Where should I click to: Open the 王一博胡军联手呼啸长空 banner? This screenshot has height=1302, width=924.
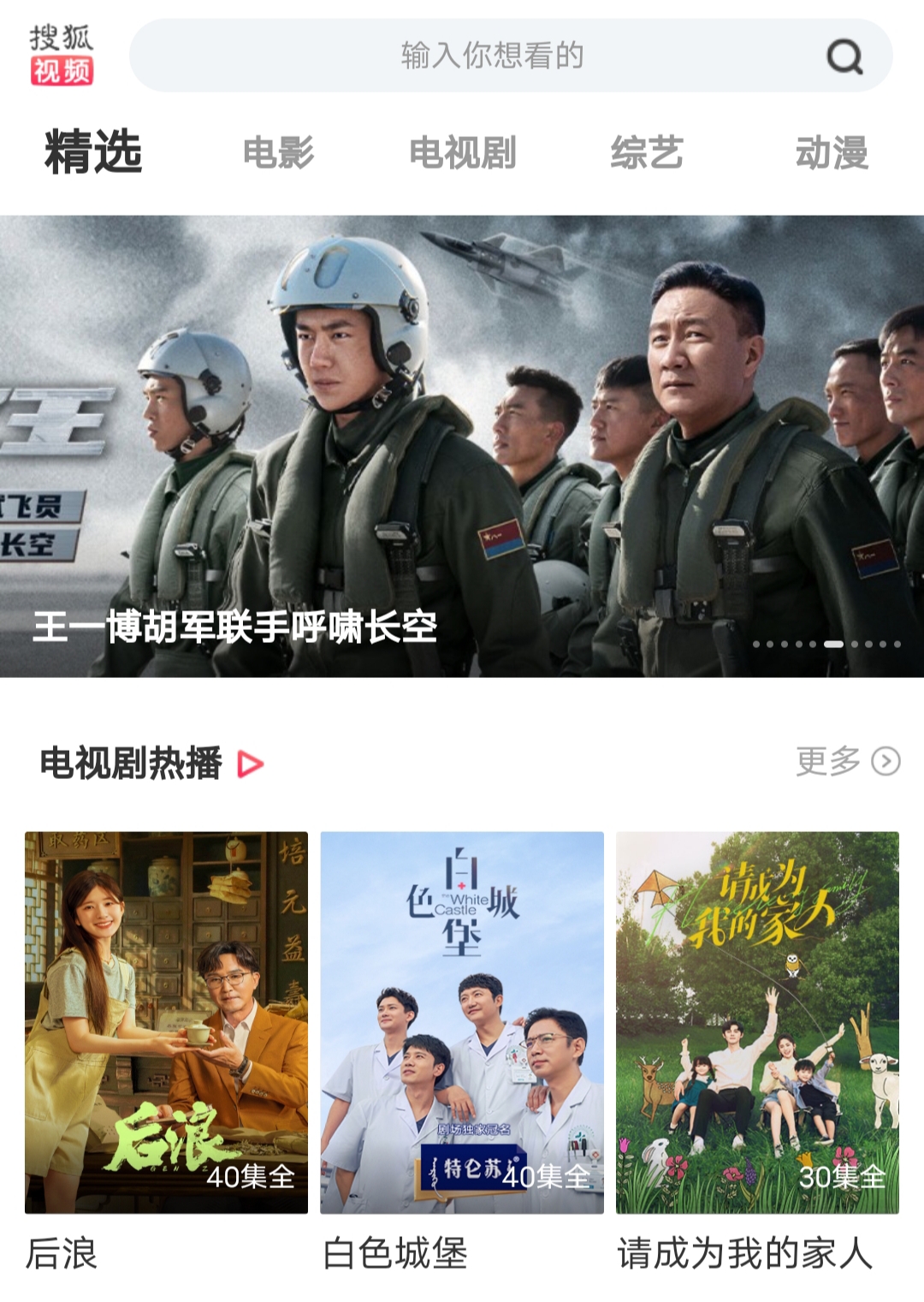[x=462, y=445]
